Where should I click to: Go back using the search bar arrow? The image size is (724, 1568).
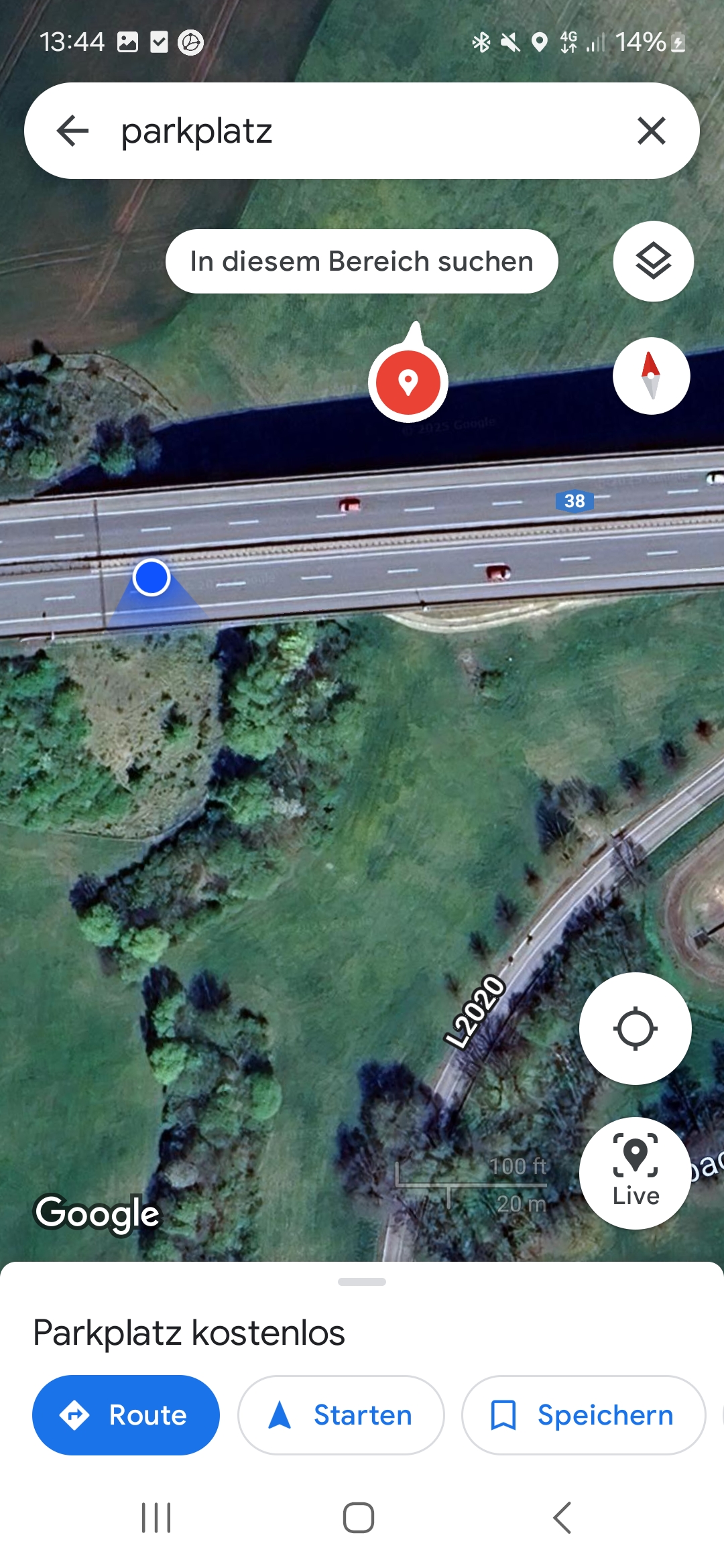coord(73,131)
